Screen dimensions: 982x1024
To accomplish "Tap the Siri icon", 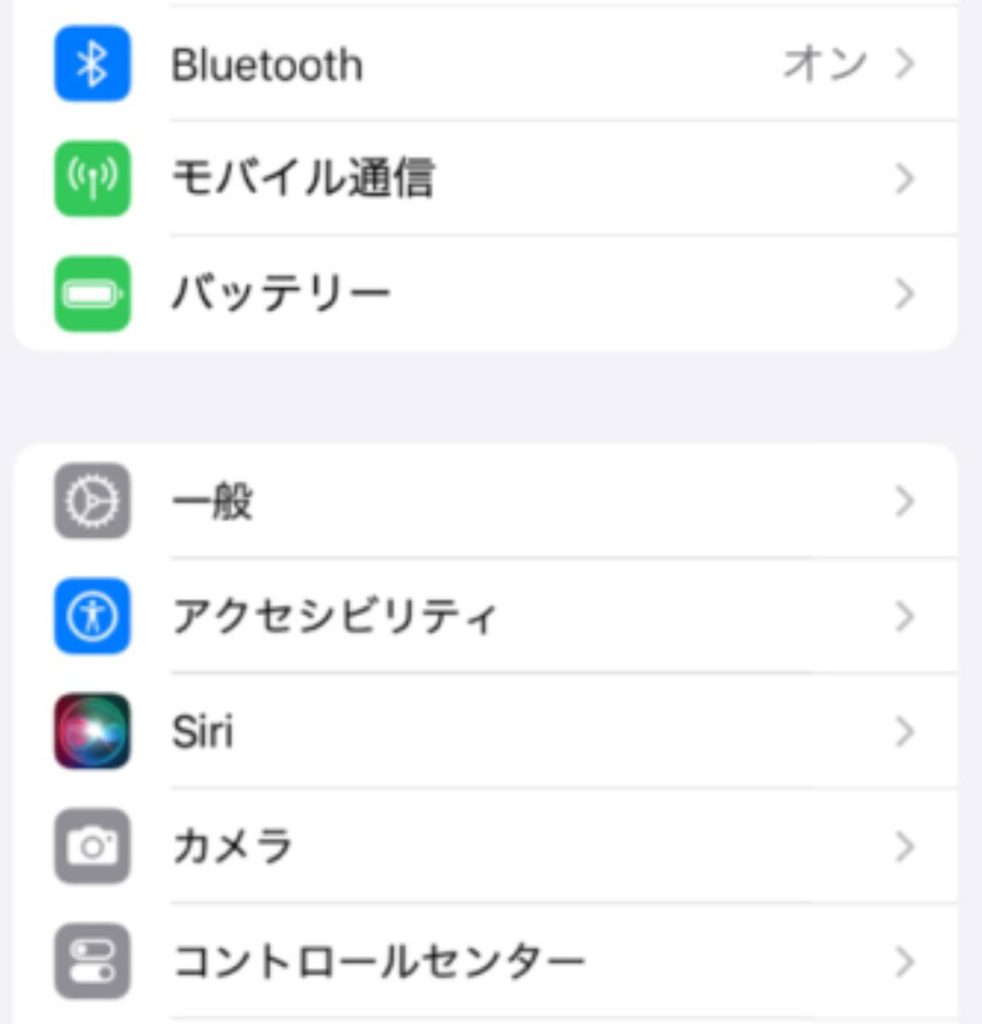I will point(92,731).
